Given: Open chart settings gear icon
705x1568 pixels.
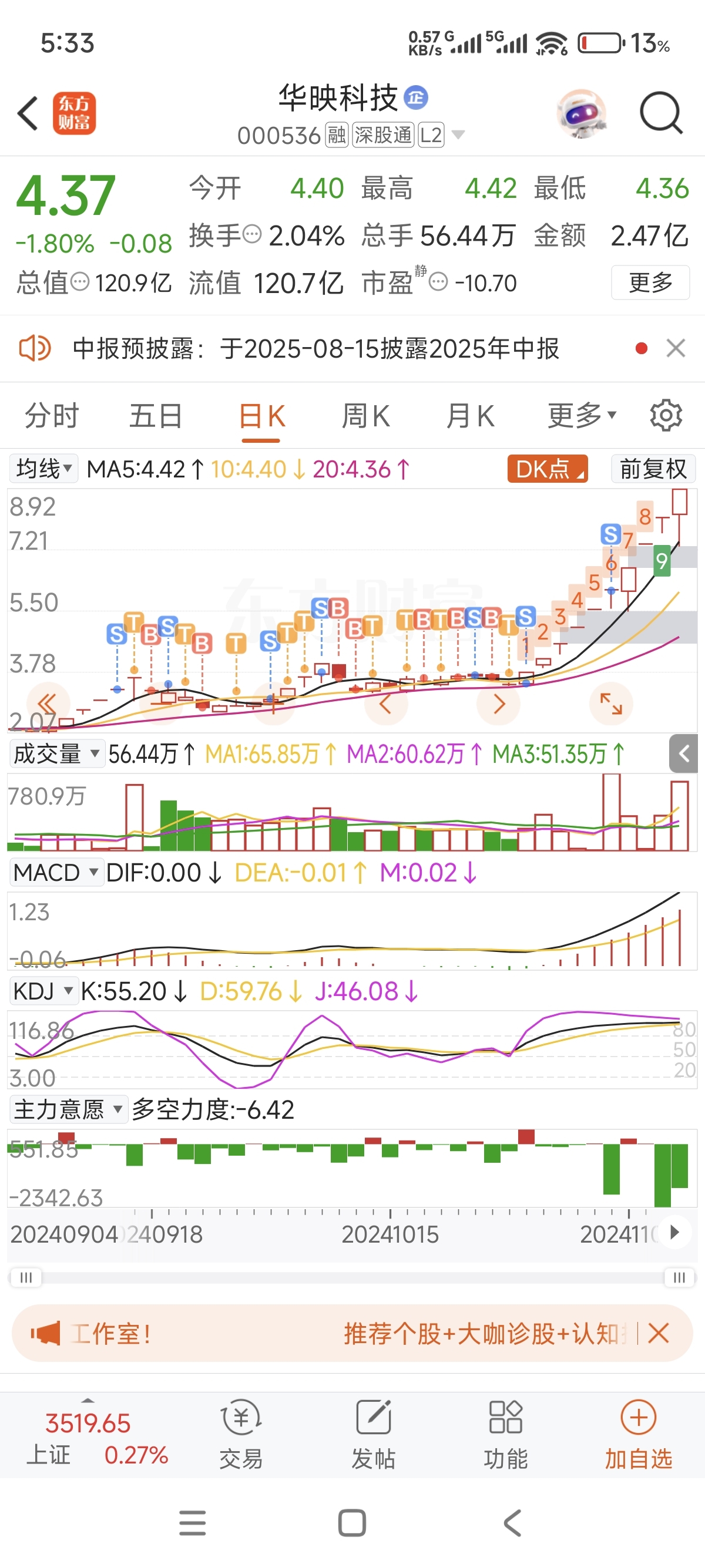Looking at the screenshot, I should click(666, 416).
